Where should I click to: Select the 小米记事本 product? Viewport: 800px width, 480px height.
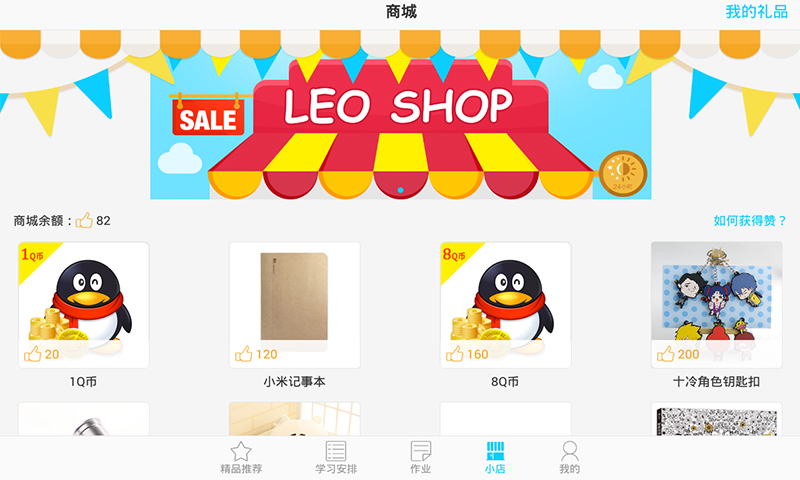tap(294, 305)
